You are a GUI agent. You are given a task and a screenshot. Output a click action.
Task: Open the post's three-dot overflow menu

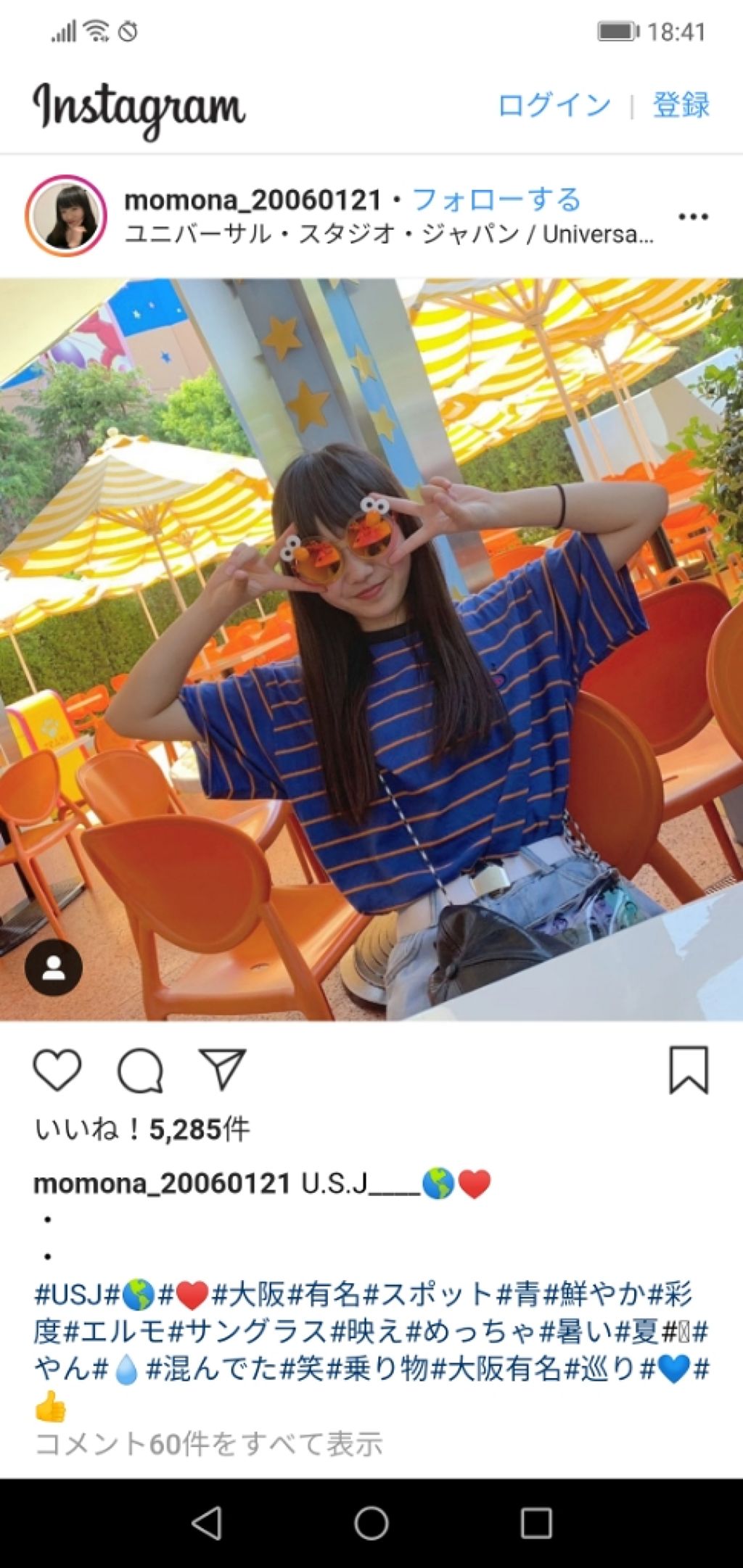click(x=693, y=216)
